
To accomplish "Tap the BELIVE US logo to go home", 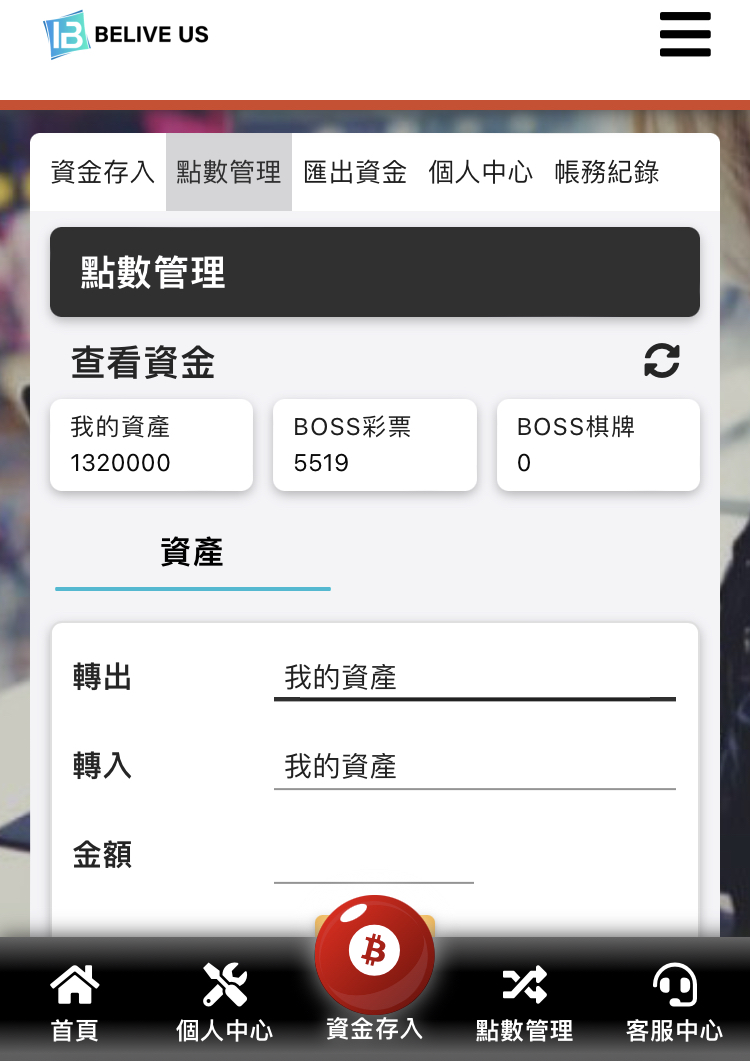I will [126, 34].
